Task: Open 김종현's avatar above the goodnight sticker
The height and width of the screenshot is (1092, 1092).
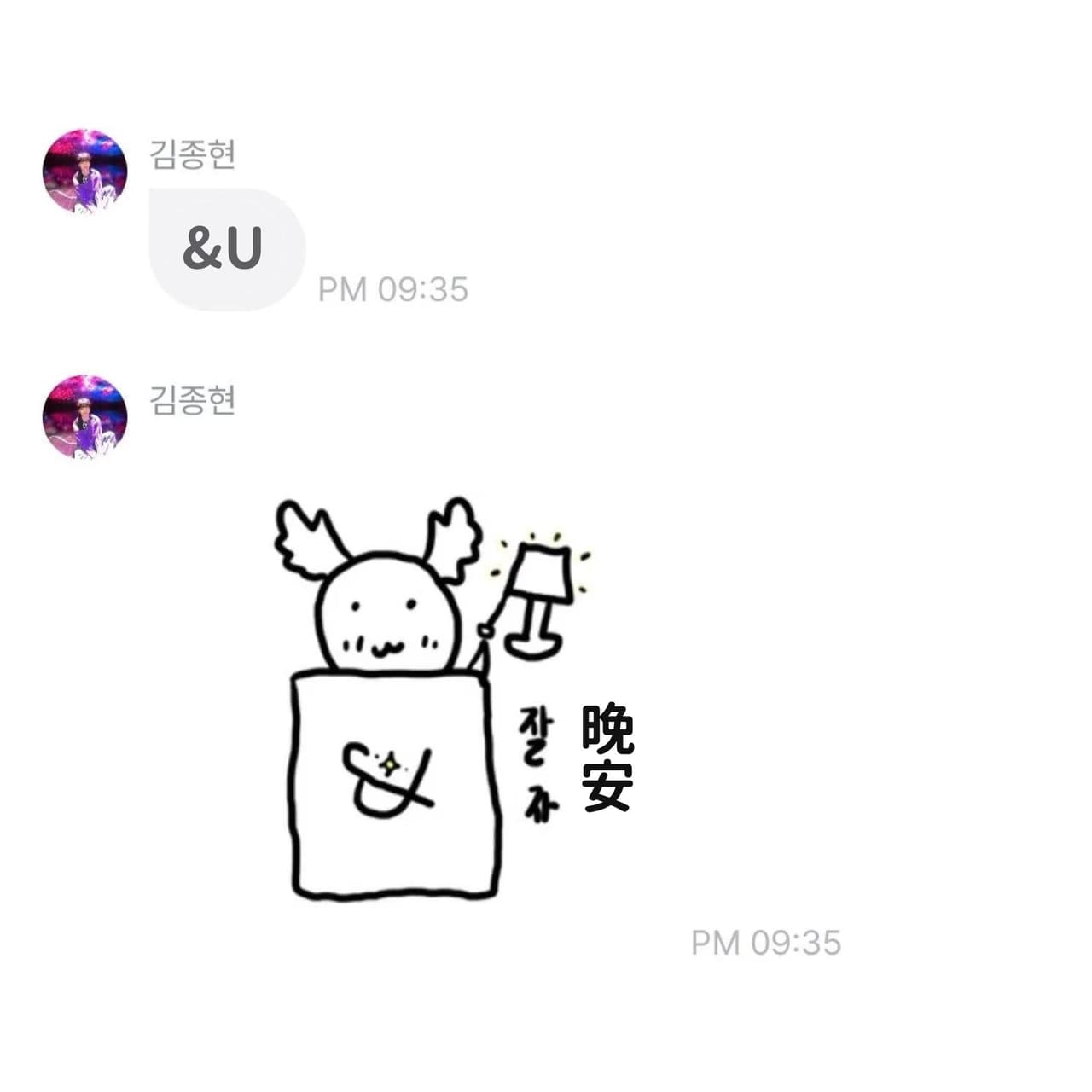Action: 84,416
